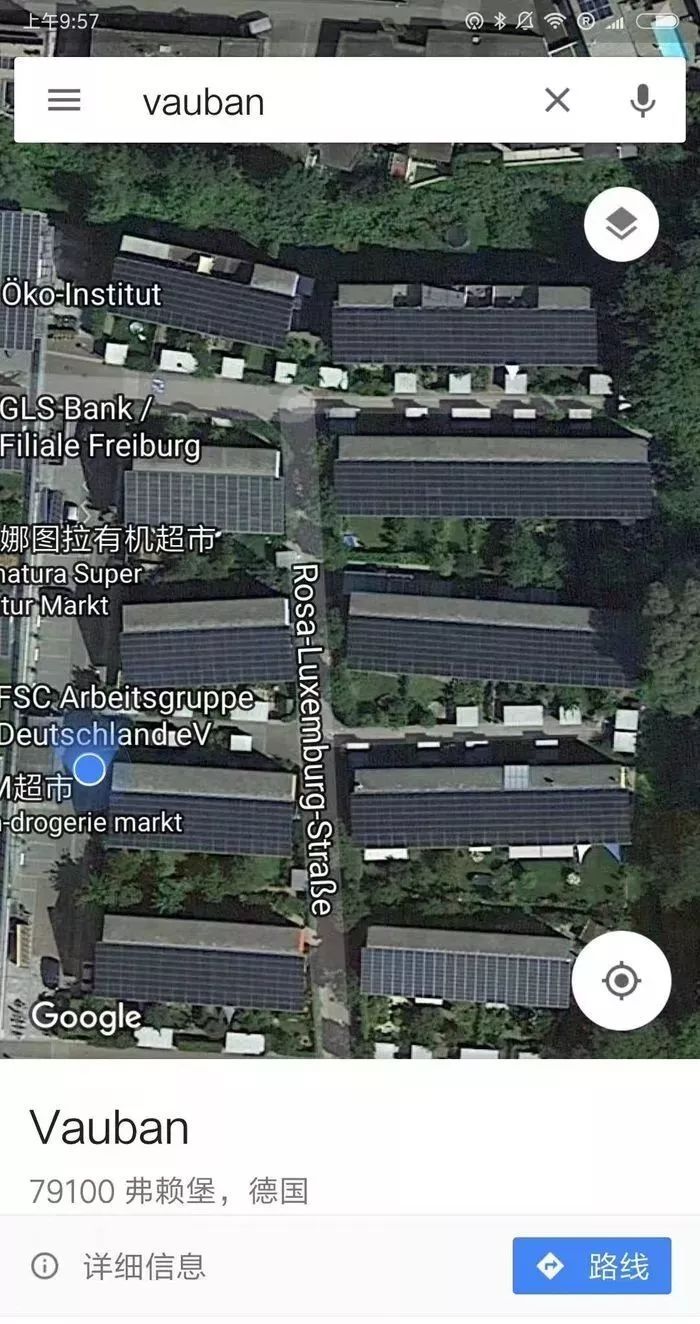700x1324 pixels.
Task: Select the Öko-Institut map label
Action: pyautogui.click(x=82, y=294)
